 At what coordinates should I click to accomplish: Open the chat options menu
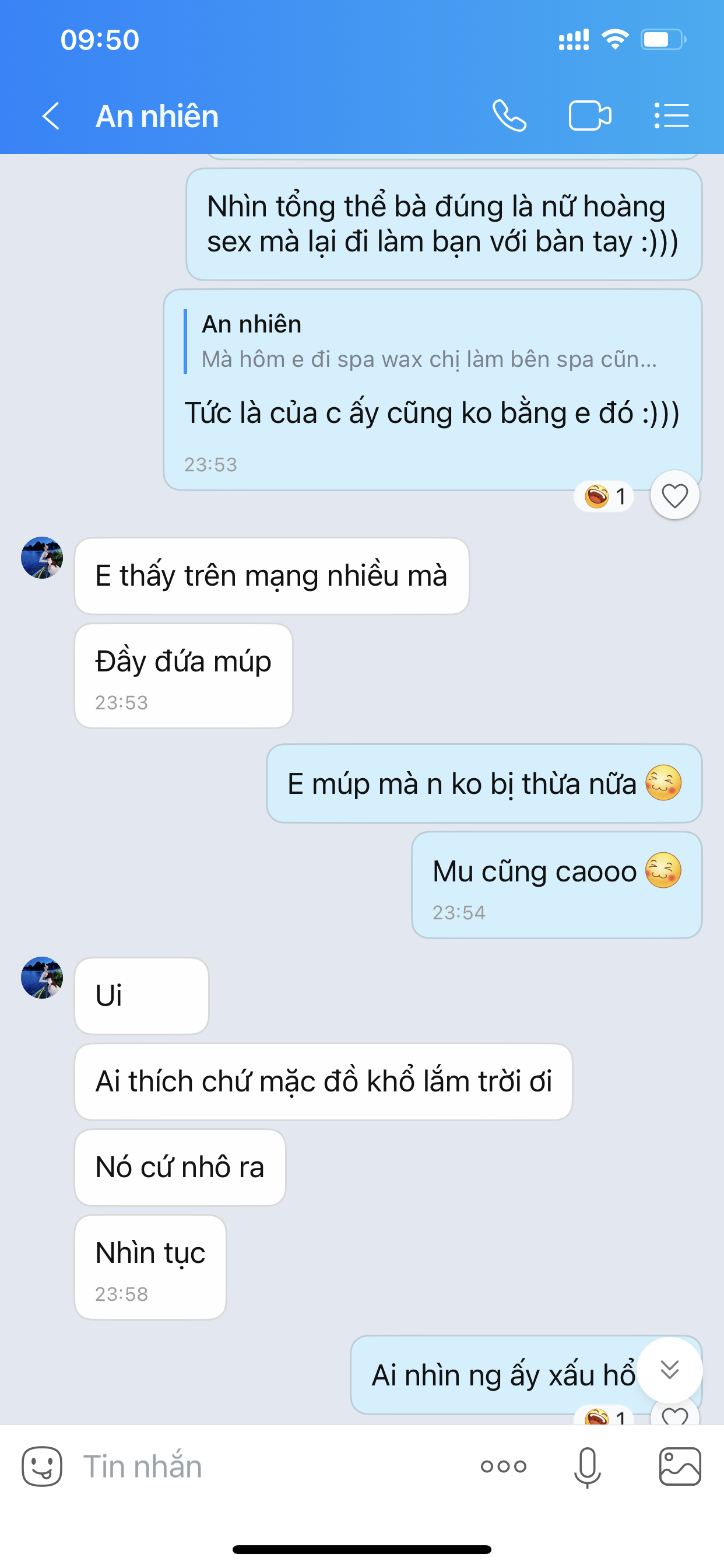point(671,116)
